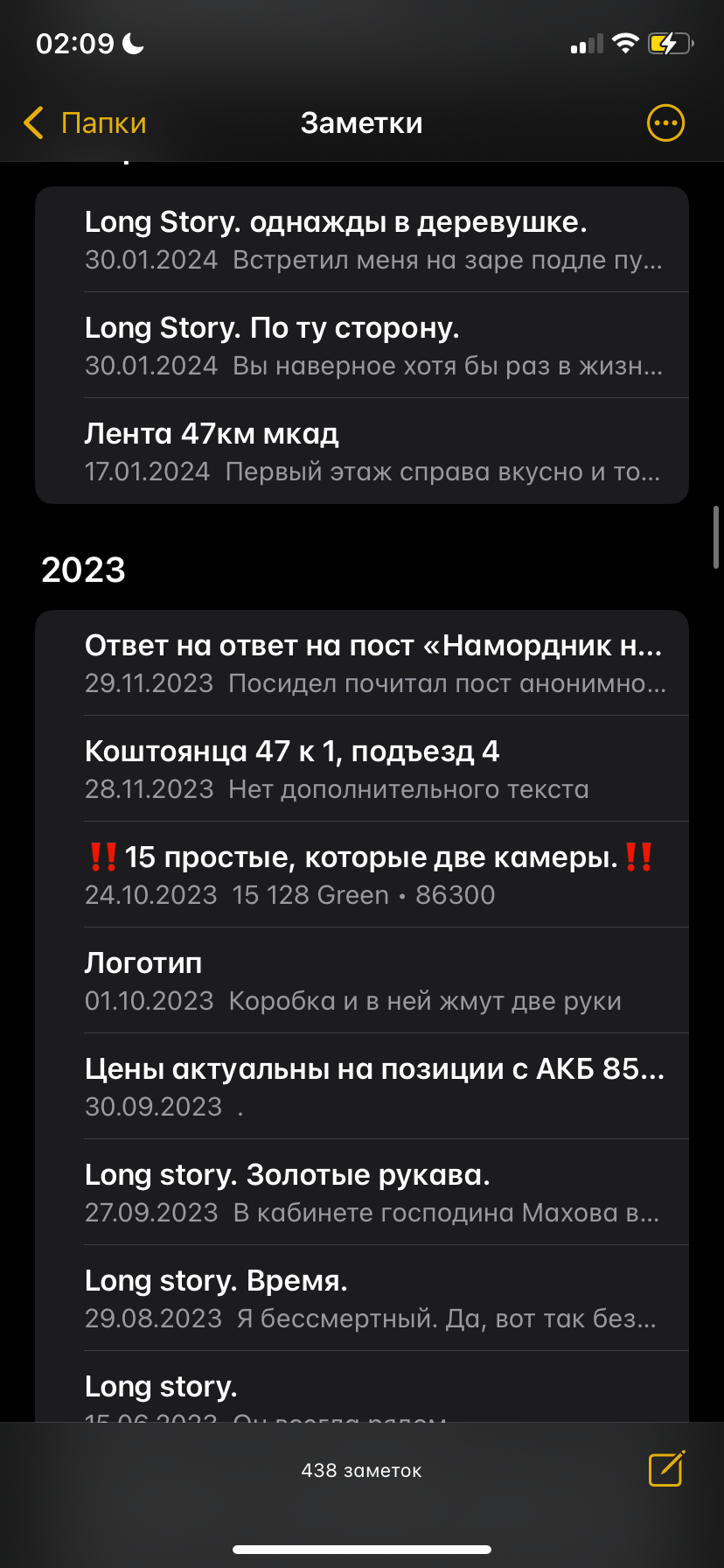Screen dimensions: 724x1568
Task: Open note Коштоянца 47 к 1, подъезд 4
Action: coord(362,769)
